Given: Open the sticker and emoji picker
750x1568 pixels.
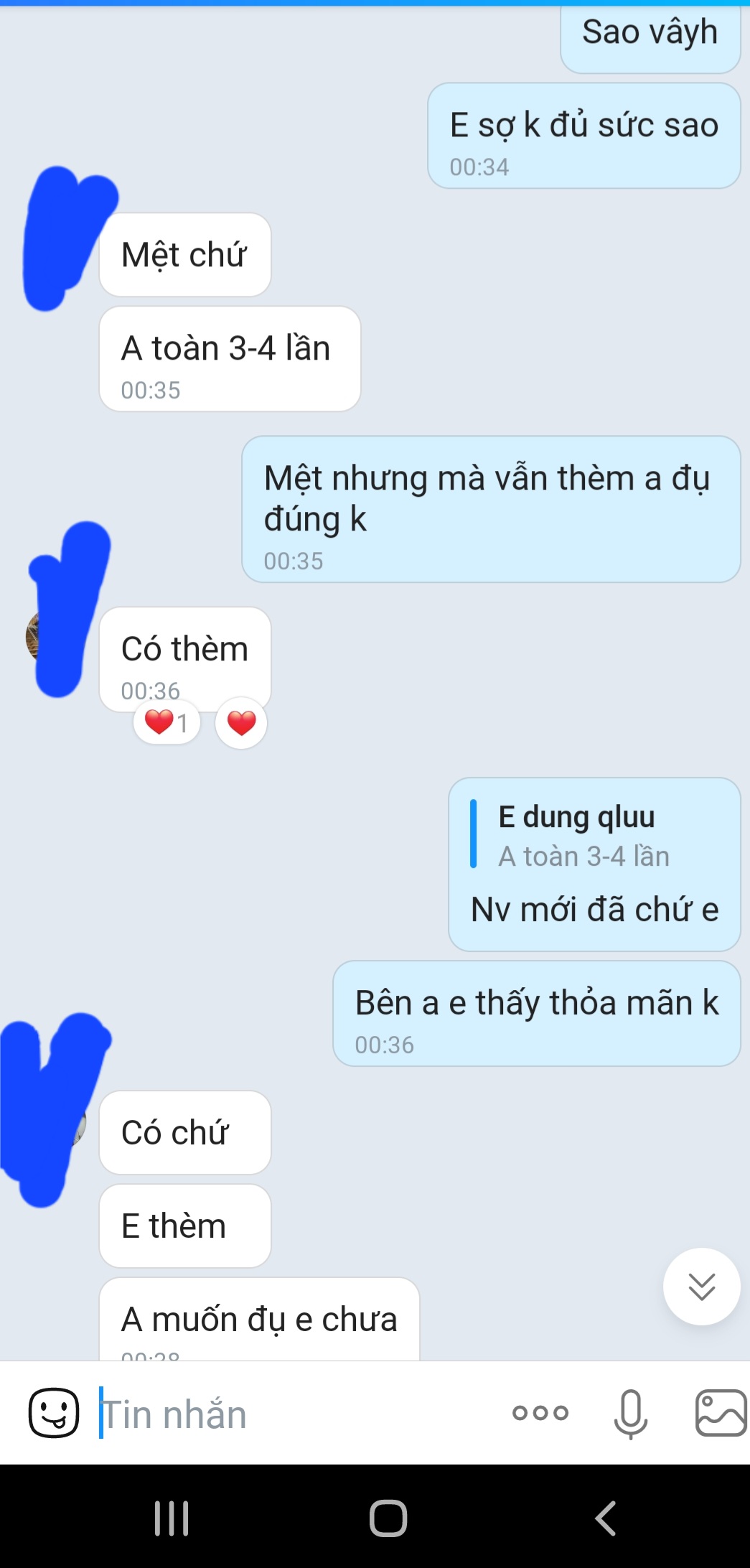Looking at the screenshot, I should click(54, 1413).
